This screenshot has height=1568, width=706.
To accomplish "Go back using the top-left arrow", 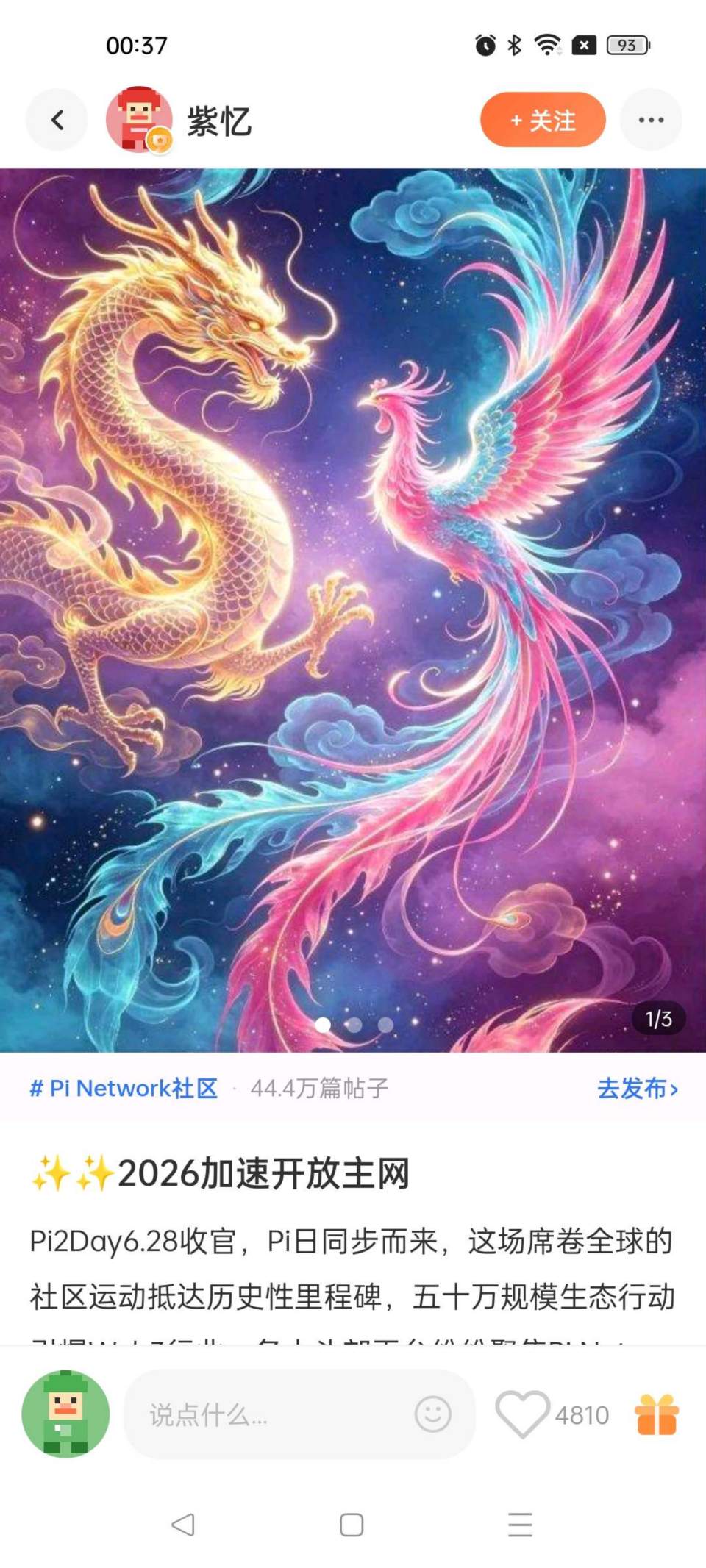I will [x=57, y=120].
